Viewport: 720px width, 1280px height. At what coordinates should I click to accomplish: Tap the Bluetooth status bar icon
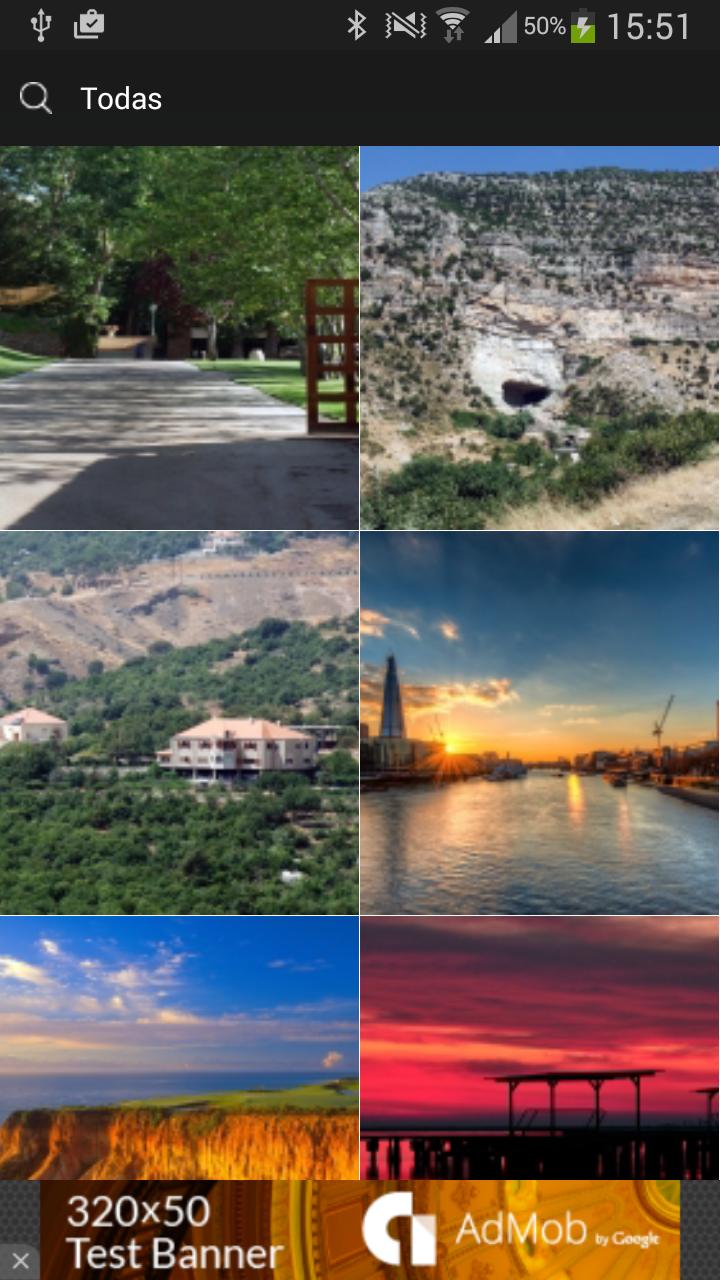click(x=355, y=25)
